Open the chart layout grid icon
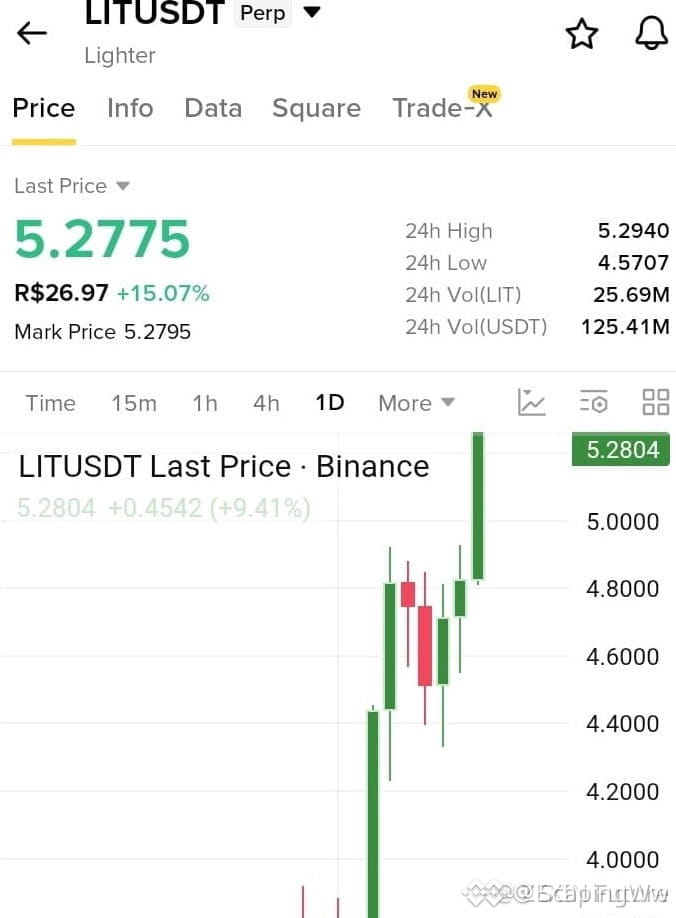 point(656,402)
